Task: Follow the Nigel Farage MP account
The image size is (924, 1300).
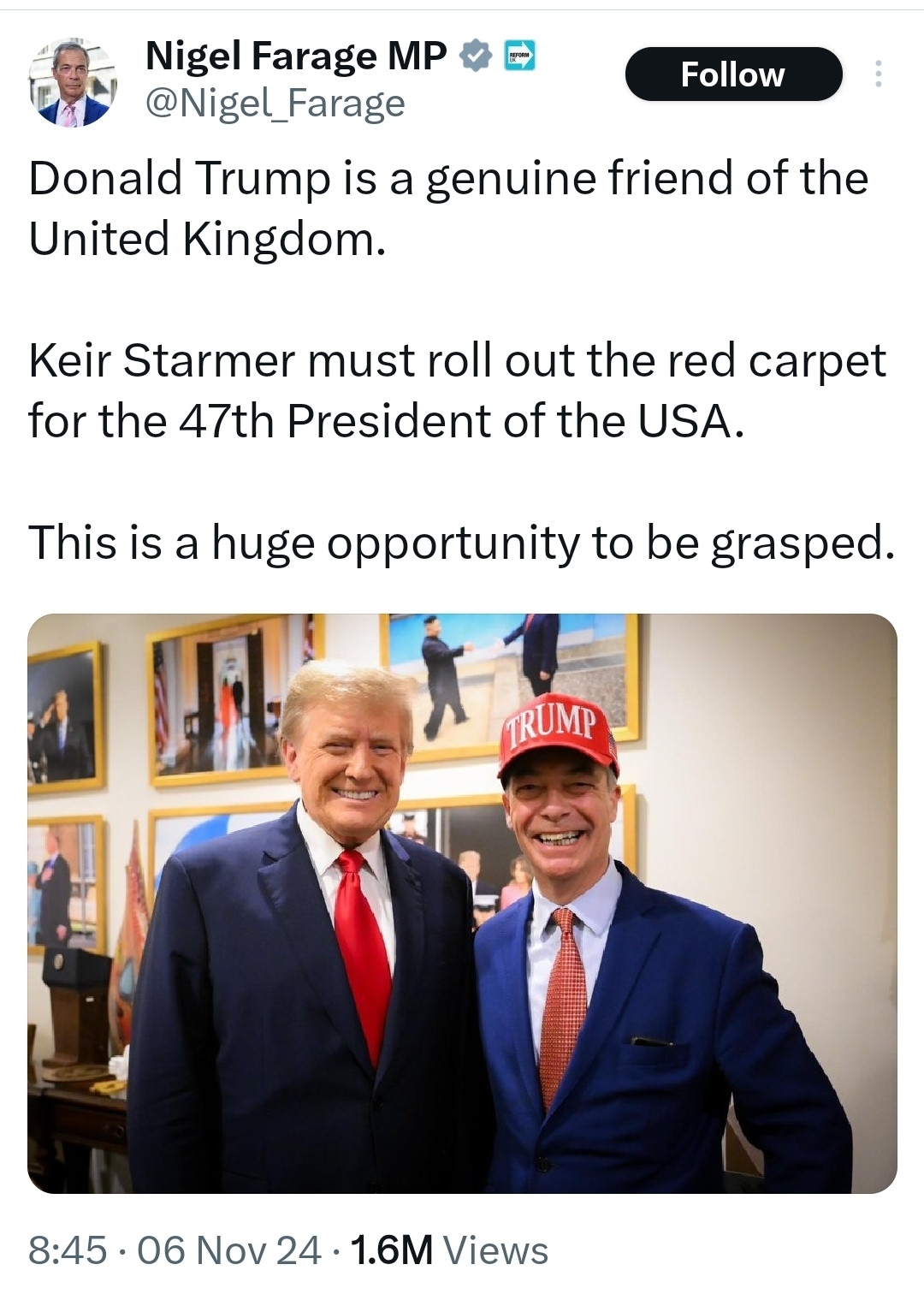Action: (x=733, y=74)
